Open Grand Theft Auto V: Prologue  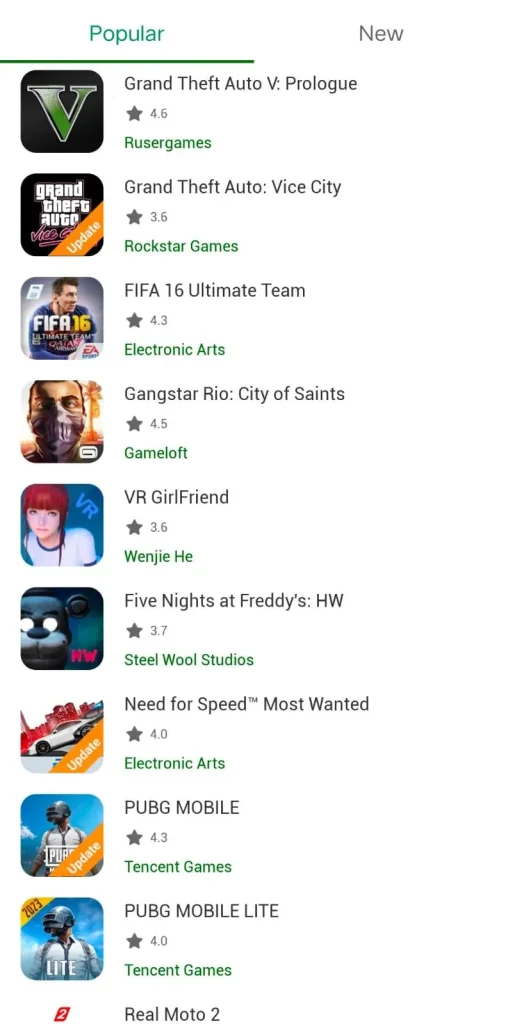254,112
